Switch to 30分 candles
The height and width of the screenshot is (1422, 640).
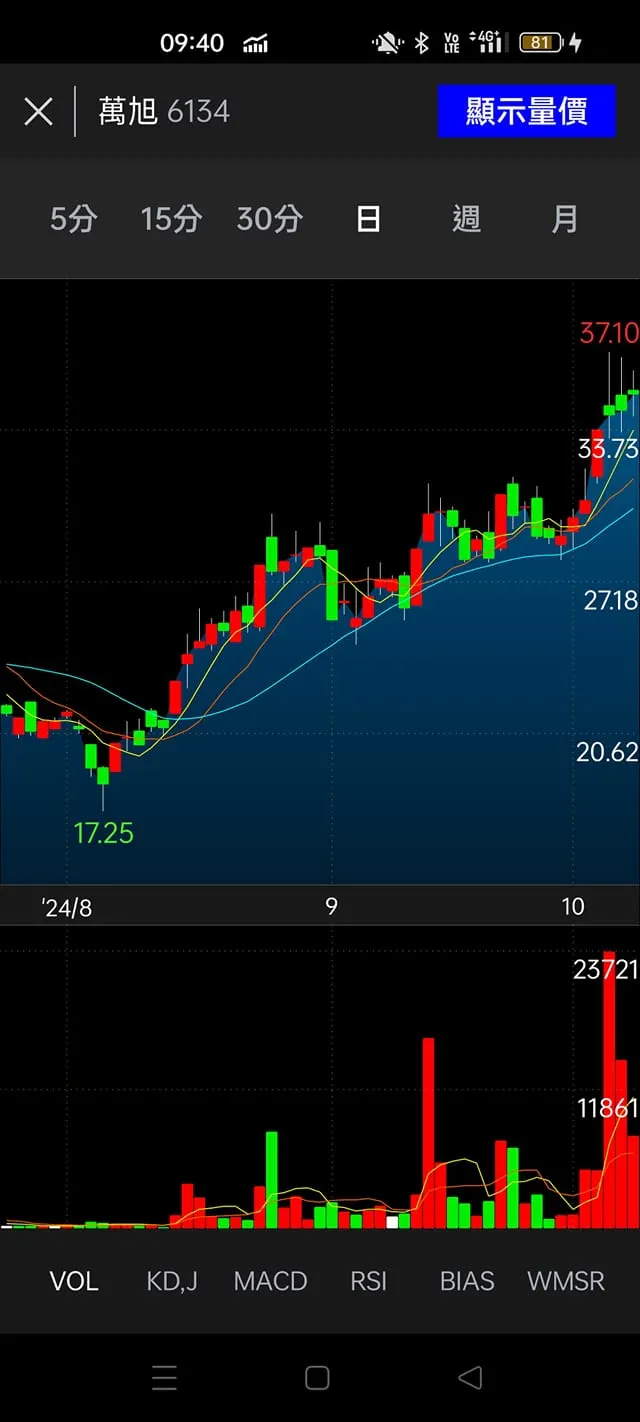[x=269, y=219]
